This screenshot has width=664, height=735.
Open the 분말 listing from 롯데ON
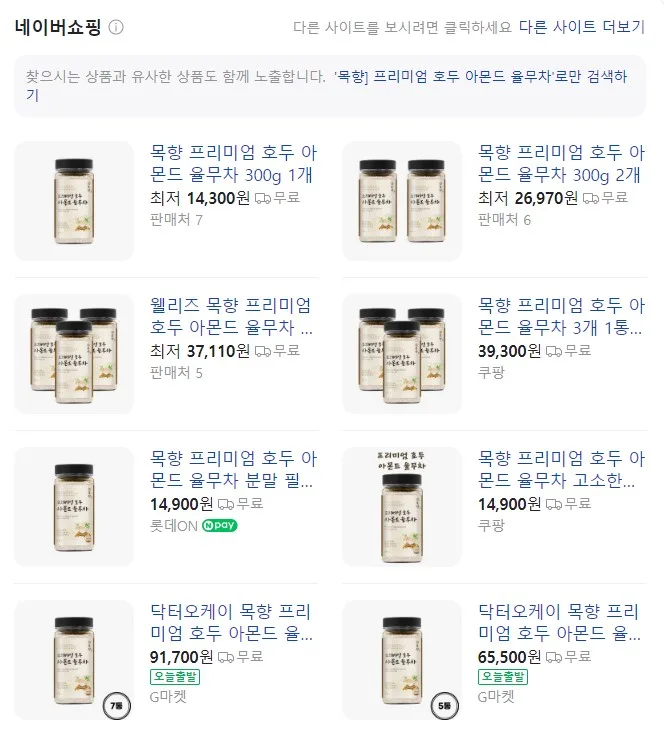coord(233,469)
